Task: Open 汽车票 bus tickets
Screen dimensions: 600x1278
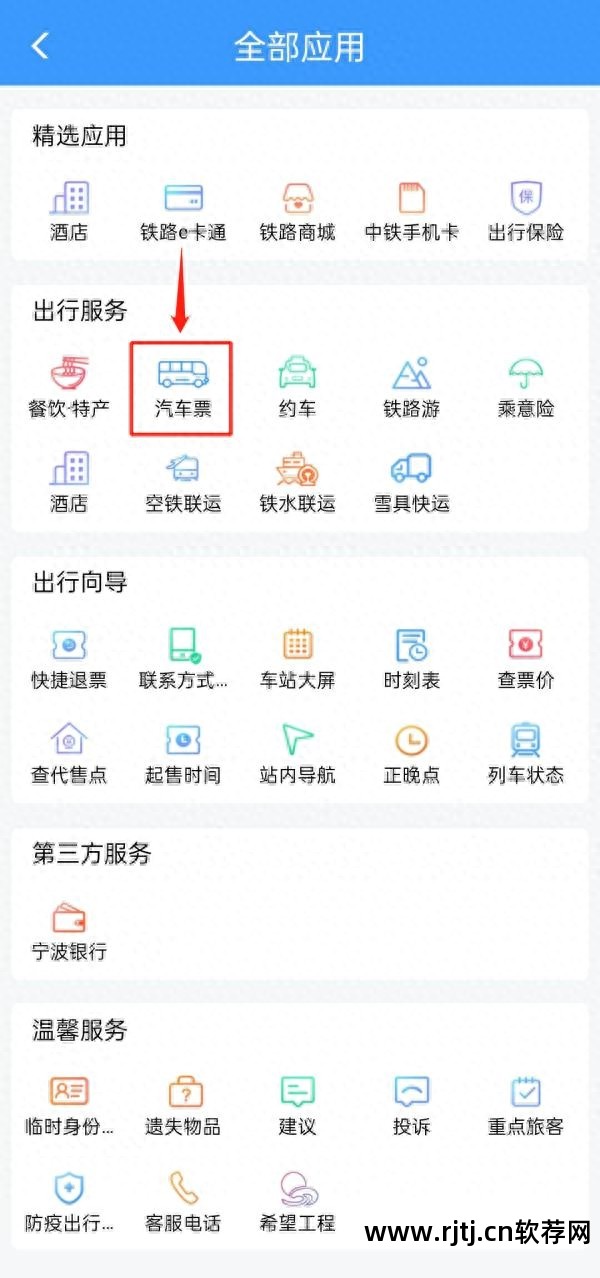Action: (x=183, y=387)
